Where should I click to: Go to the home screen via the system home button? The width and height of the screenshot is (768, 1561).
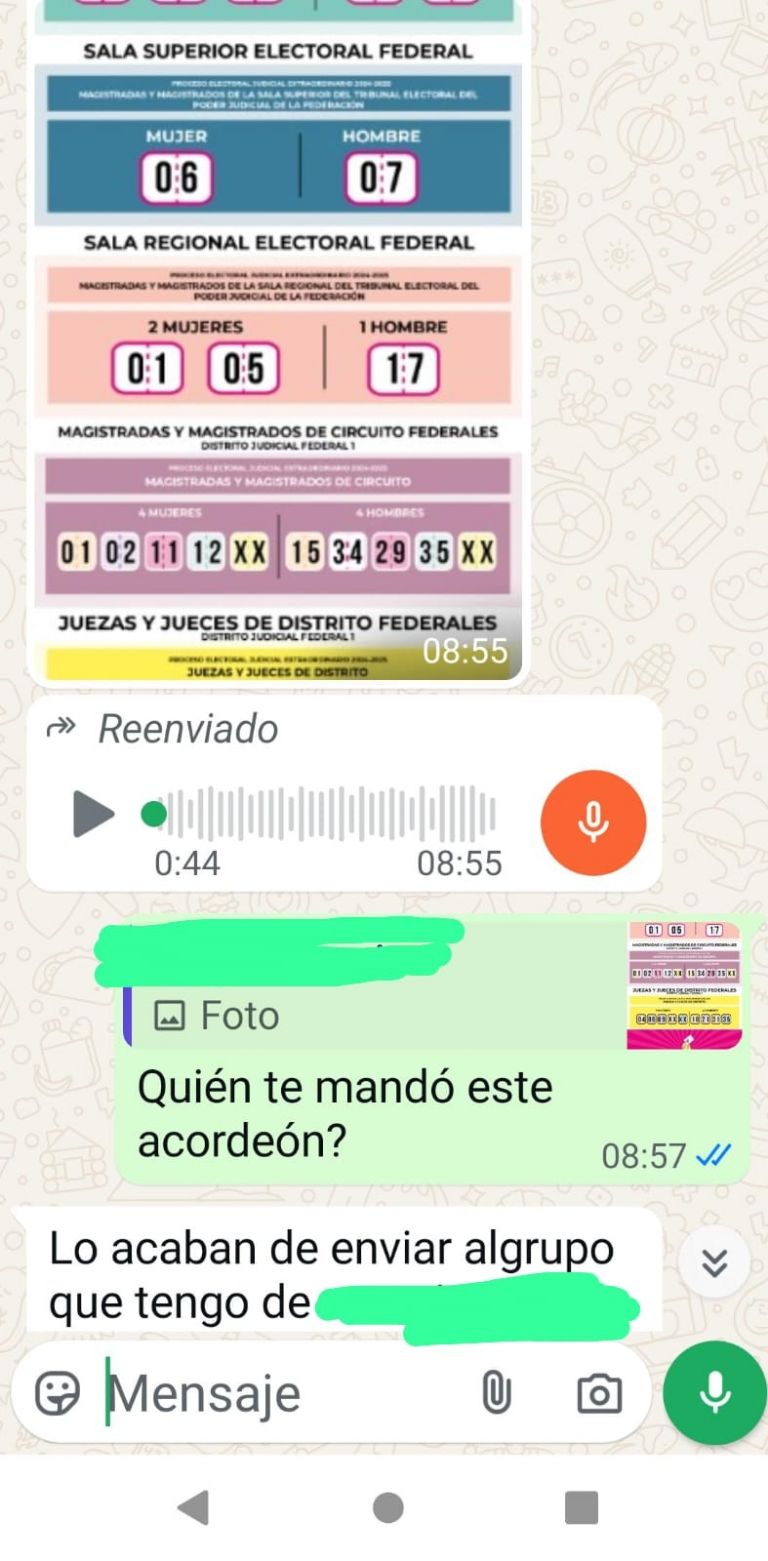[x=388, y=1507]
